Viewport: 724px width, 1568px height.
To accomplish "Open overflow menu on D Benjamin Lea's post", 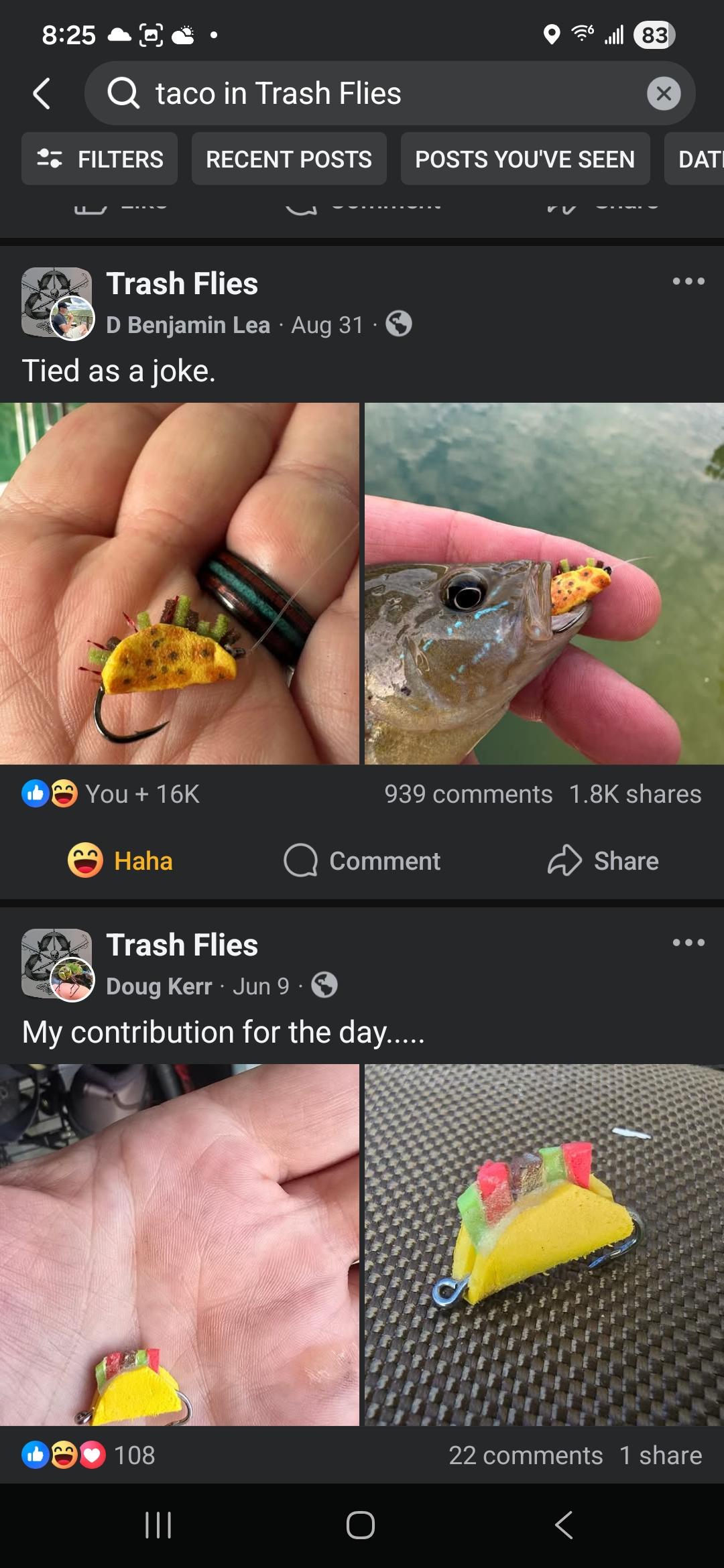I will (688, 281).
